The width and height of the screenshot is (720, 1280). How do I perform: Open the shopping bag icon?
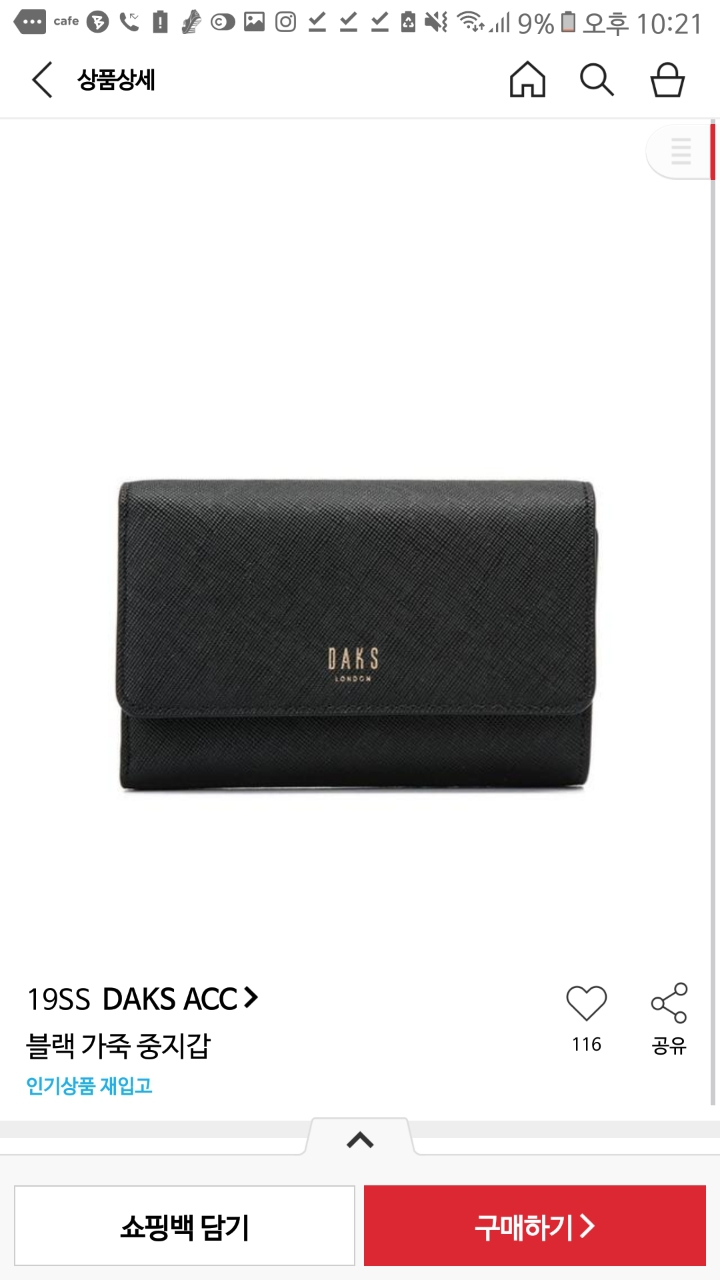(x=667, y=80)
